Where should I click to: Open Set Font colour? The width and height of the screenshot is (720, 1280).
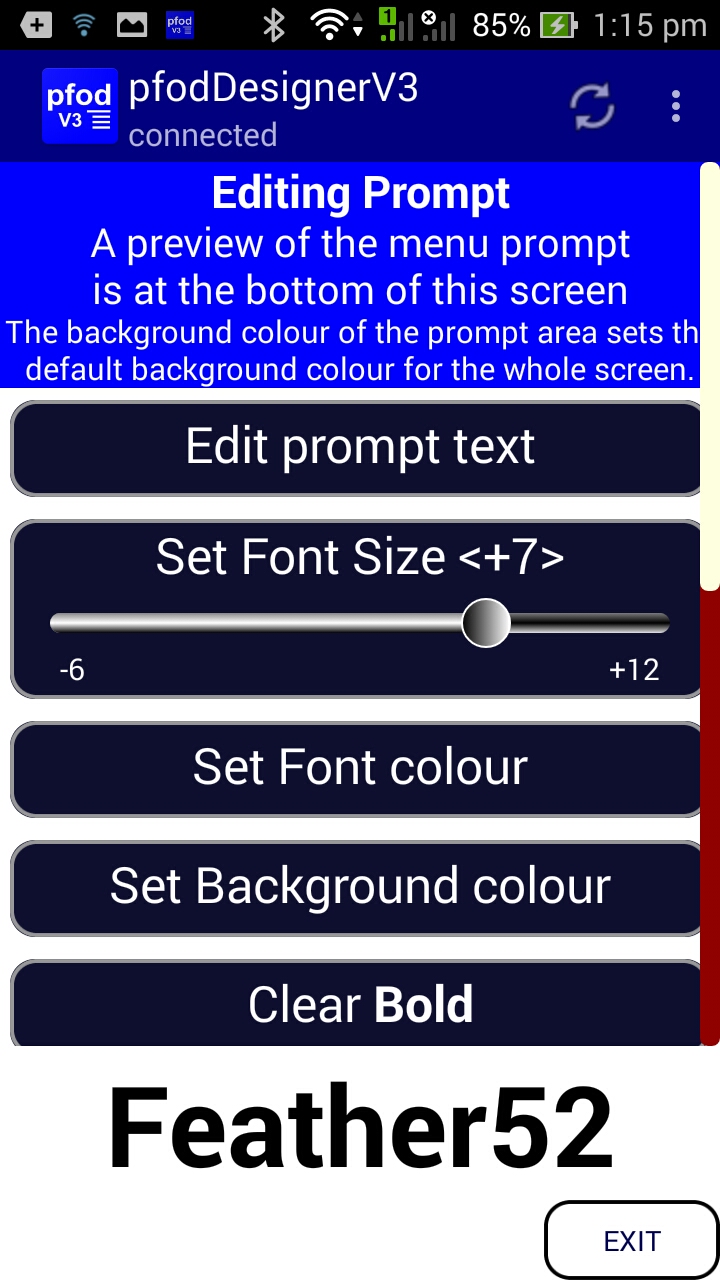[x=360, y=768]
